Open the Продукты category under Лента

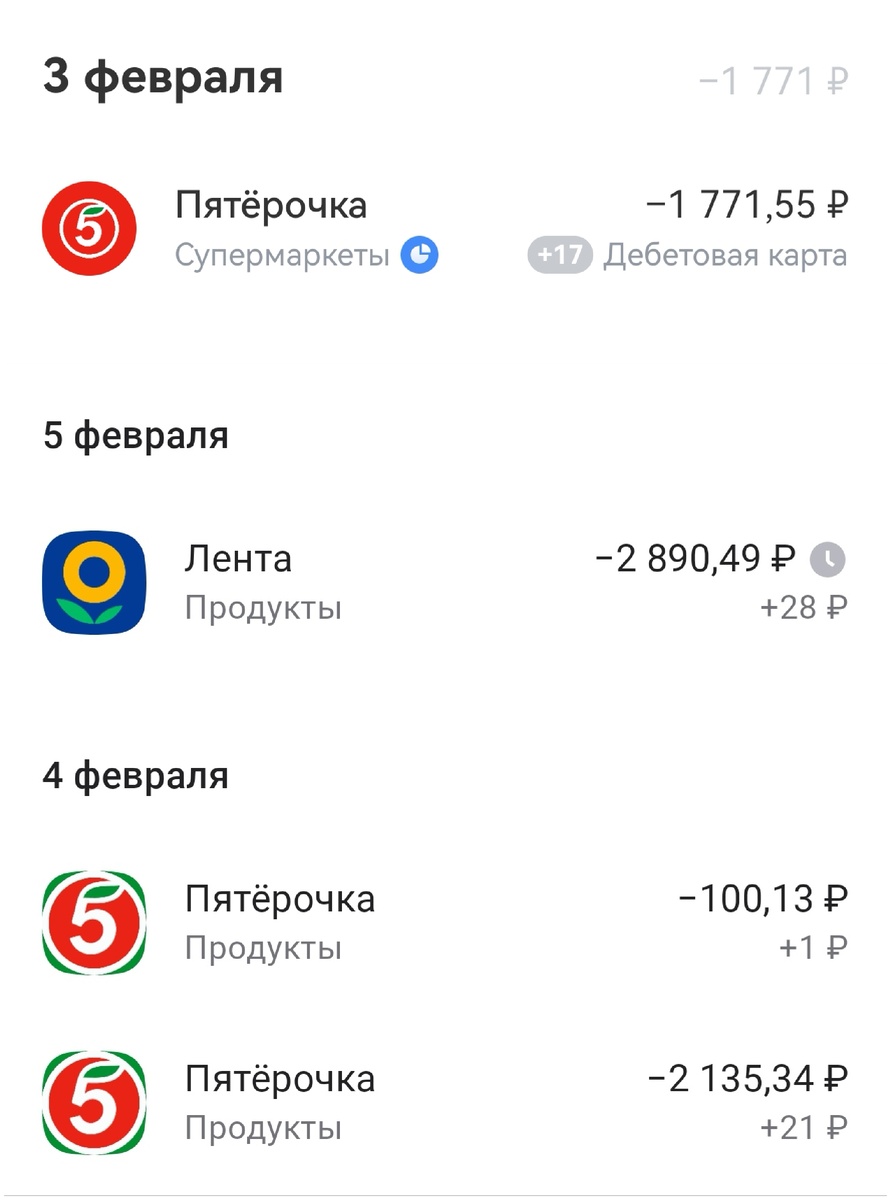[x=262, y=608]
